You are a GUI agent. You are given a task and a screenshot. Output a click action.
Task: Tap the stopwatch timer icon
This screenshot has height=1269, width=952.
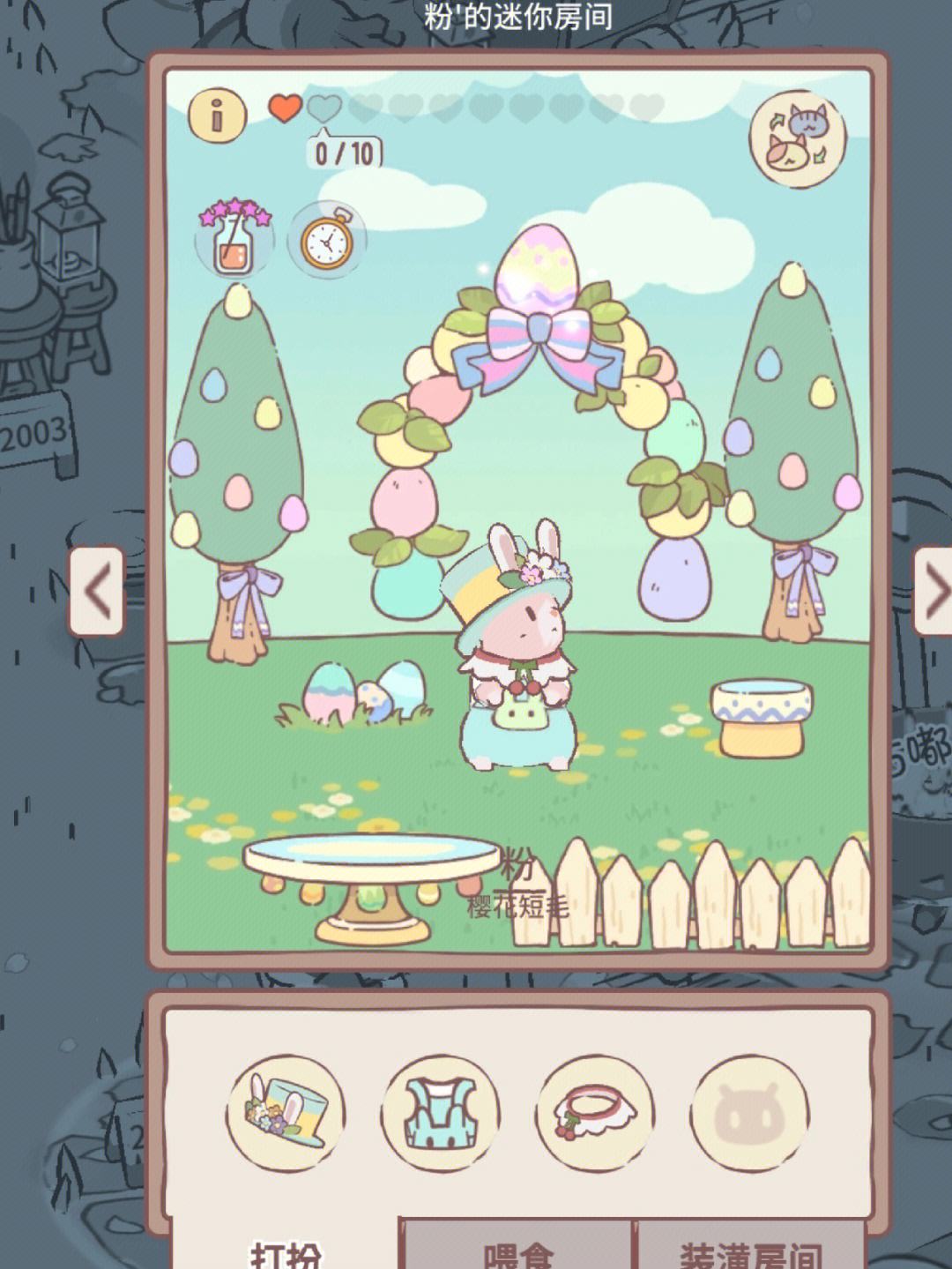(x=327, y=239)
